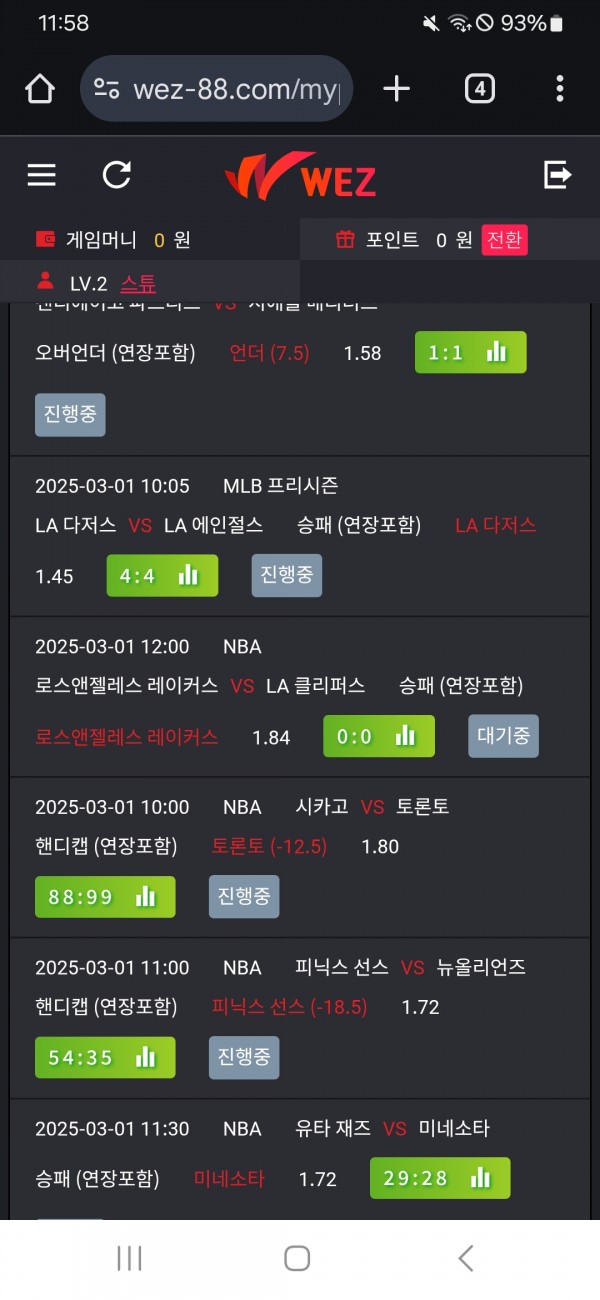Tap the wez-88.com address bar

point(217,89)
